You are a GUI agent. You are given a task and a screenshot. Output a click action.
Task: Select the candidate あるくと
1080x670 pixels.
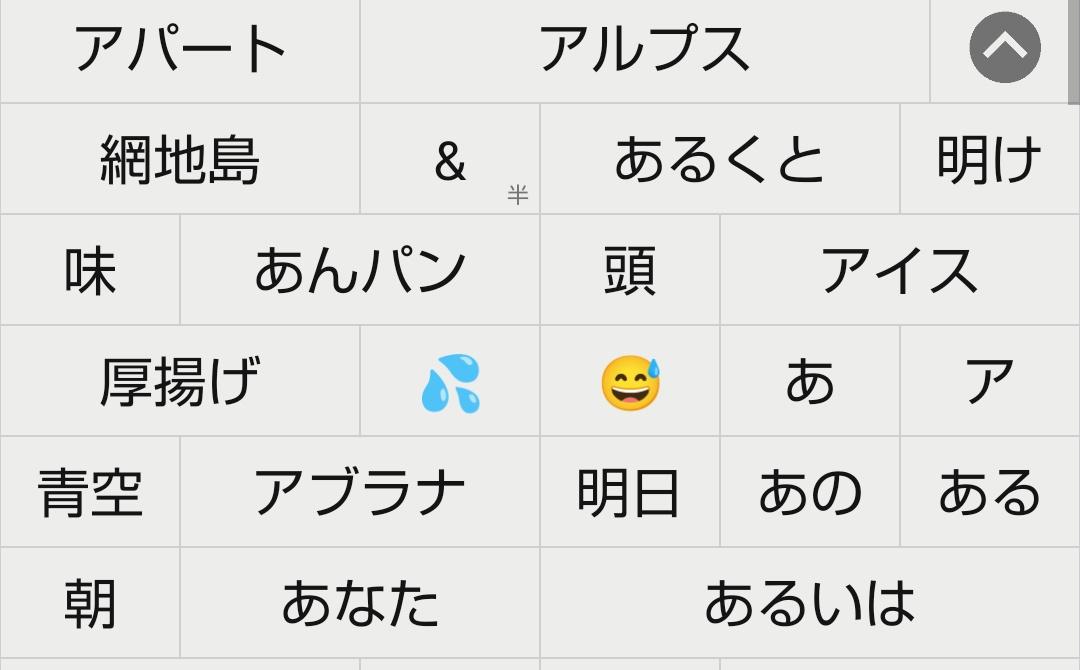(720, 160)
